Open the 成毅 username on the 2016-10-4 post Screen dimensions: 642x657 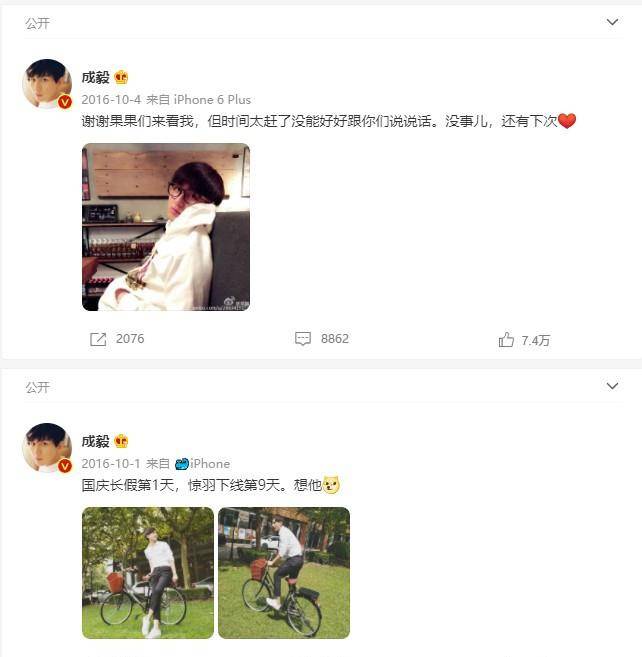[x=96, y=77]
